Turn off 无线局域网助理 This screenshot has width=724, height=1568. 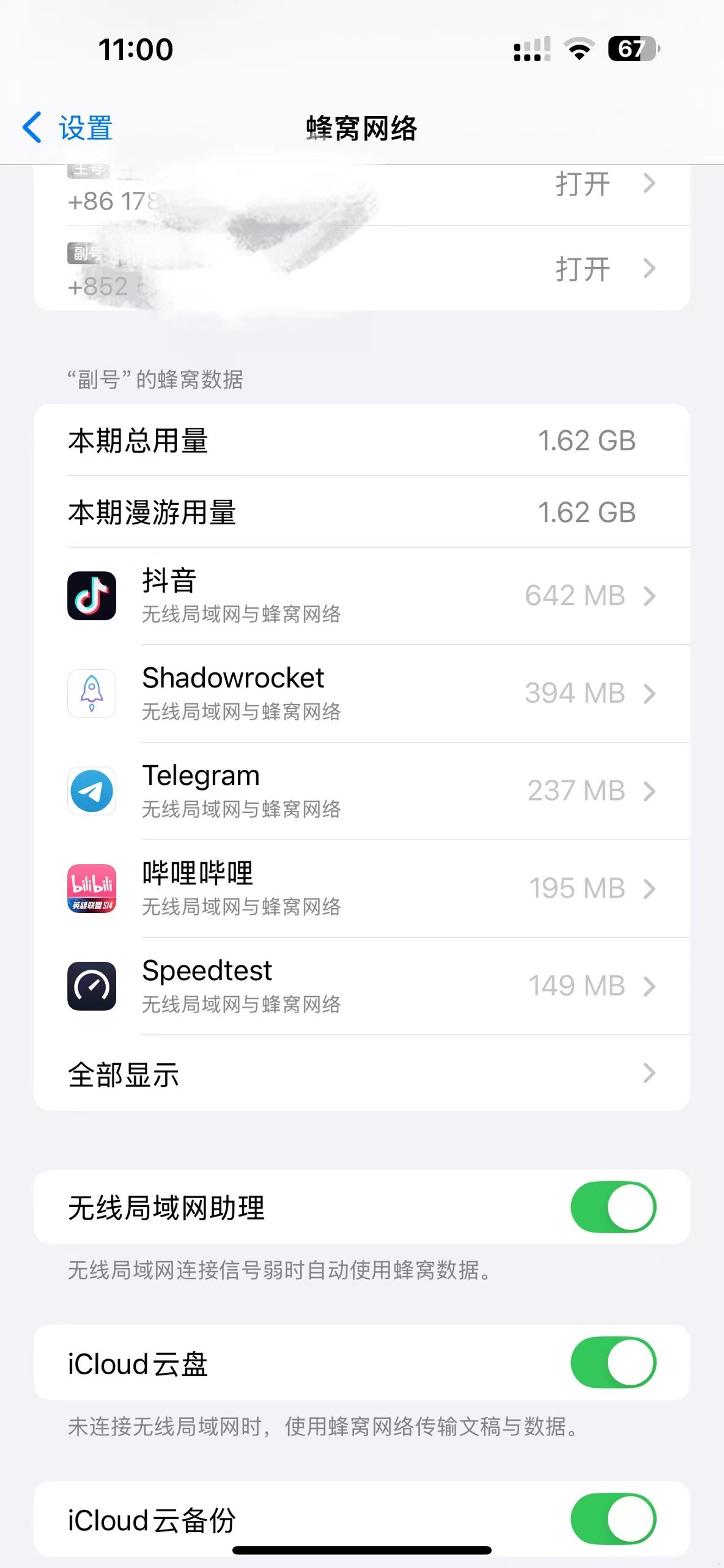click(613, 1207)
